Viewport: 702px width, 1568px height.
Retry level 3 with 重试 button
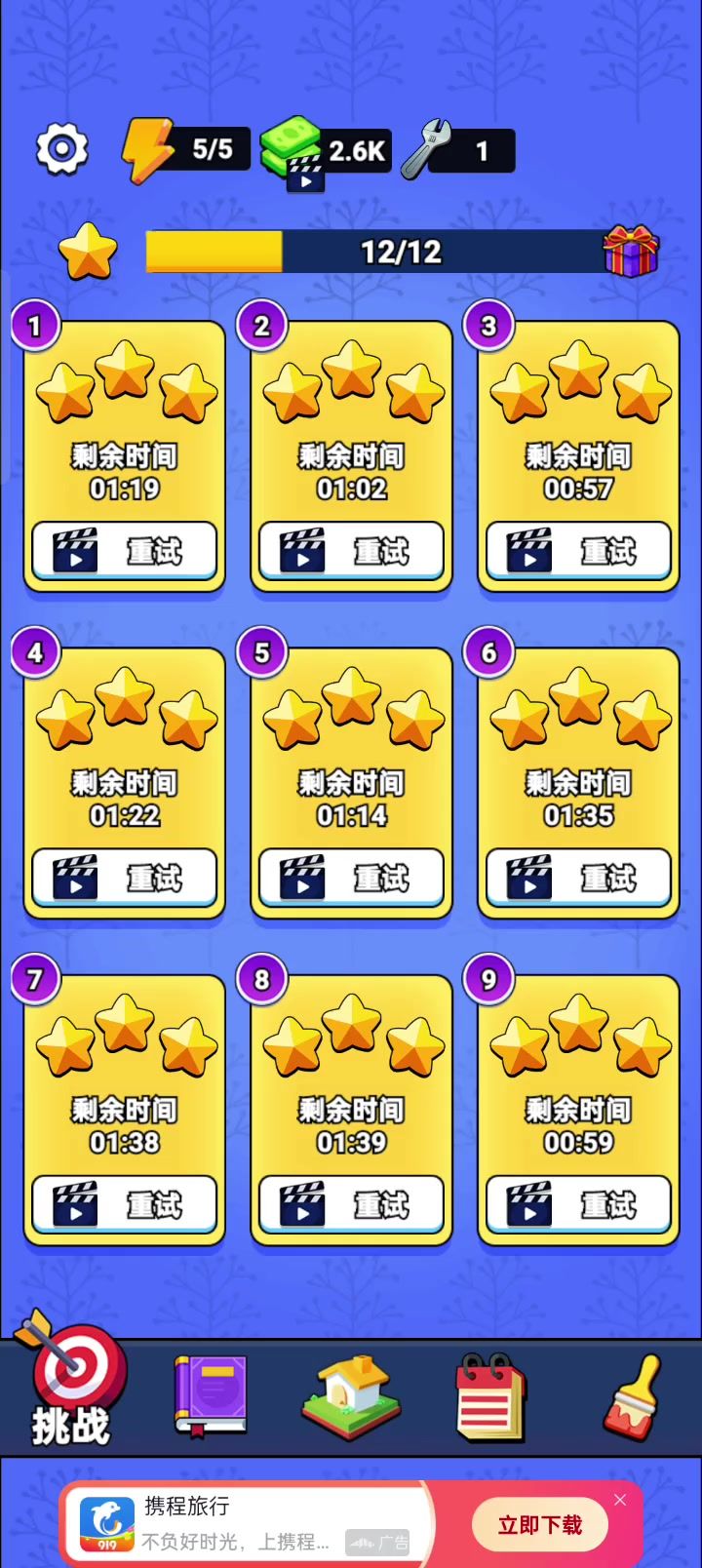578,551
